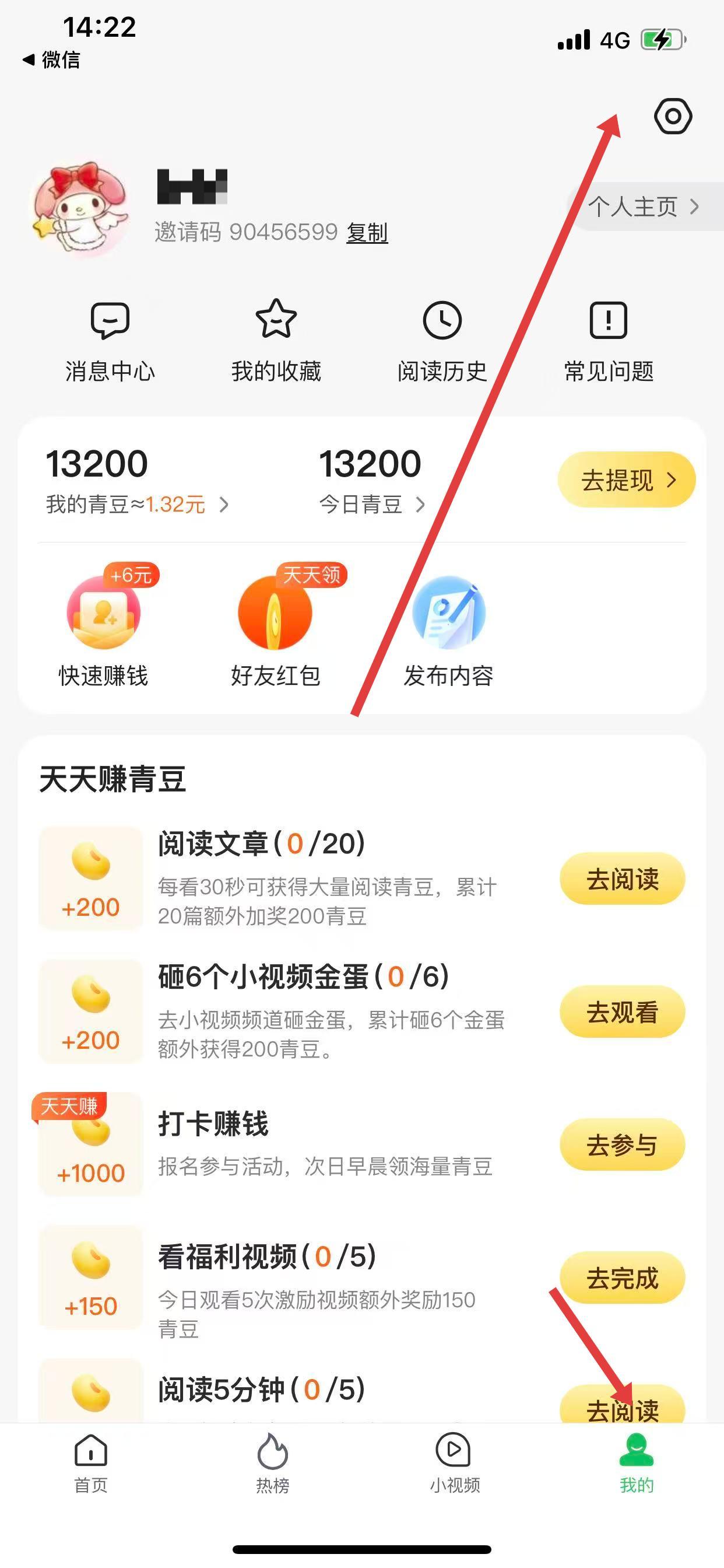Tap 去完成 for 看福利视频 task
This screenshot has width=724, height=1568.
click(622, 1277)
